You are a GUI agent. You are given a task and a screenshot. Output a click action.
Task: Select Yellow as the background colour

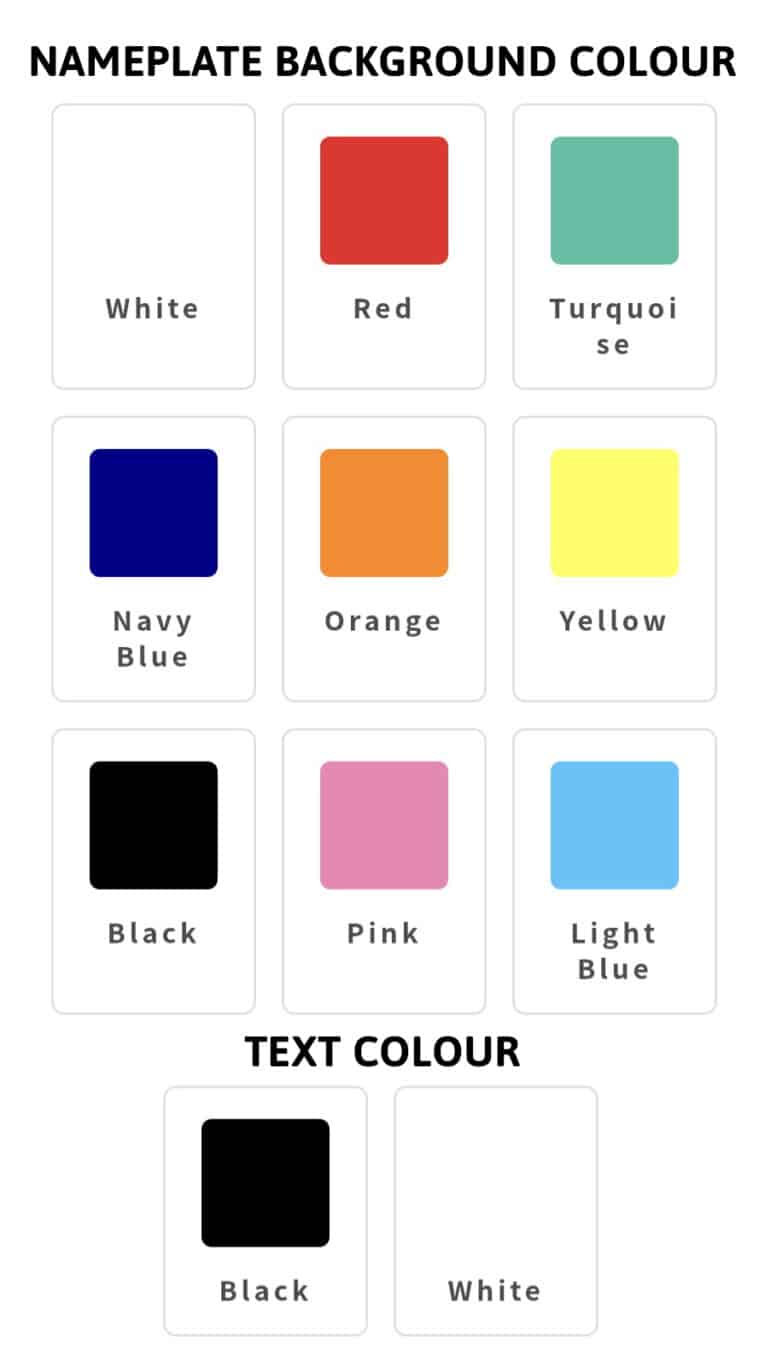614,513
